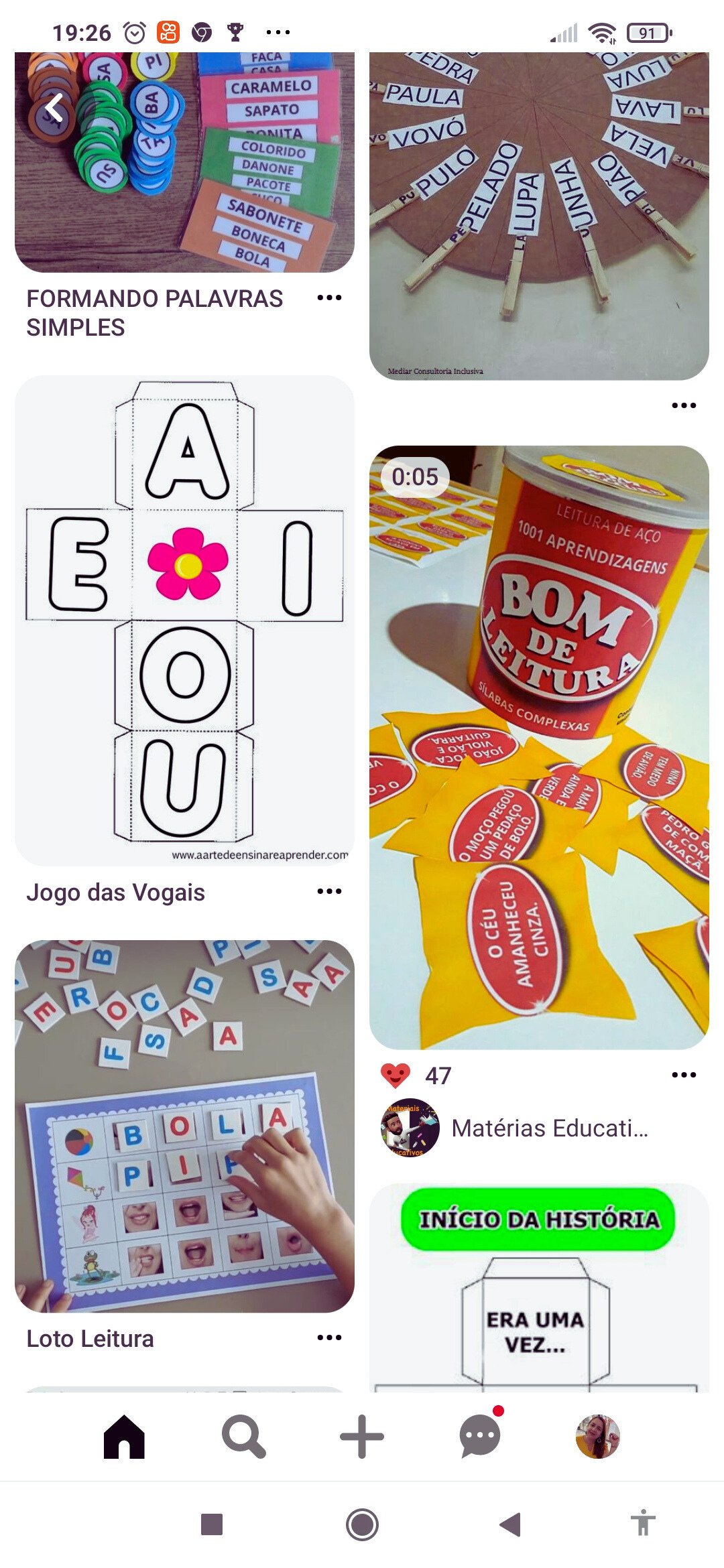Create a new pin with plus button

[362, 1437]
